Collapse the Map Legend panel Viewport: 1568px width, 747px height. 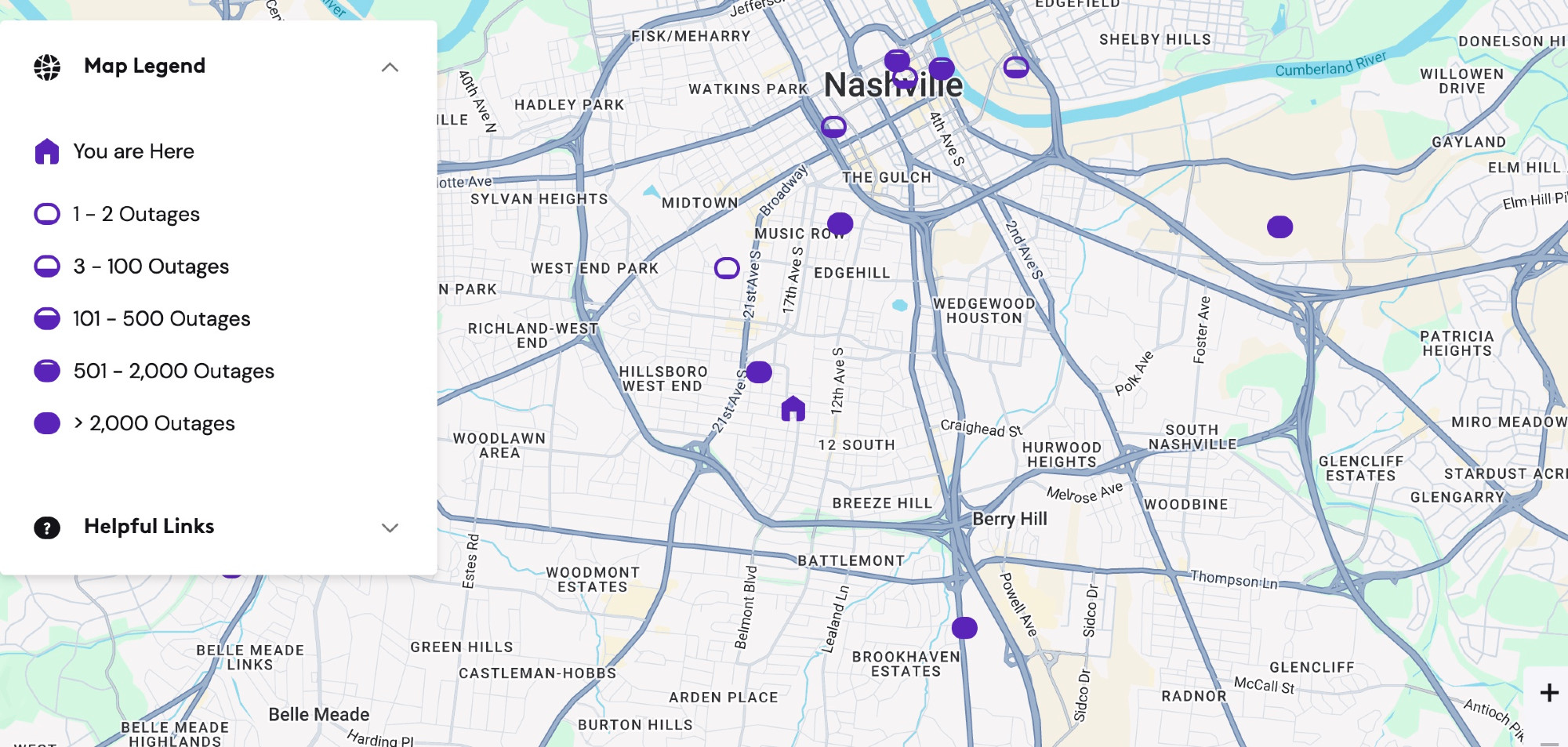coord(390,67)
